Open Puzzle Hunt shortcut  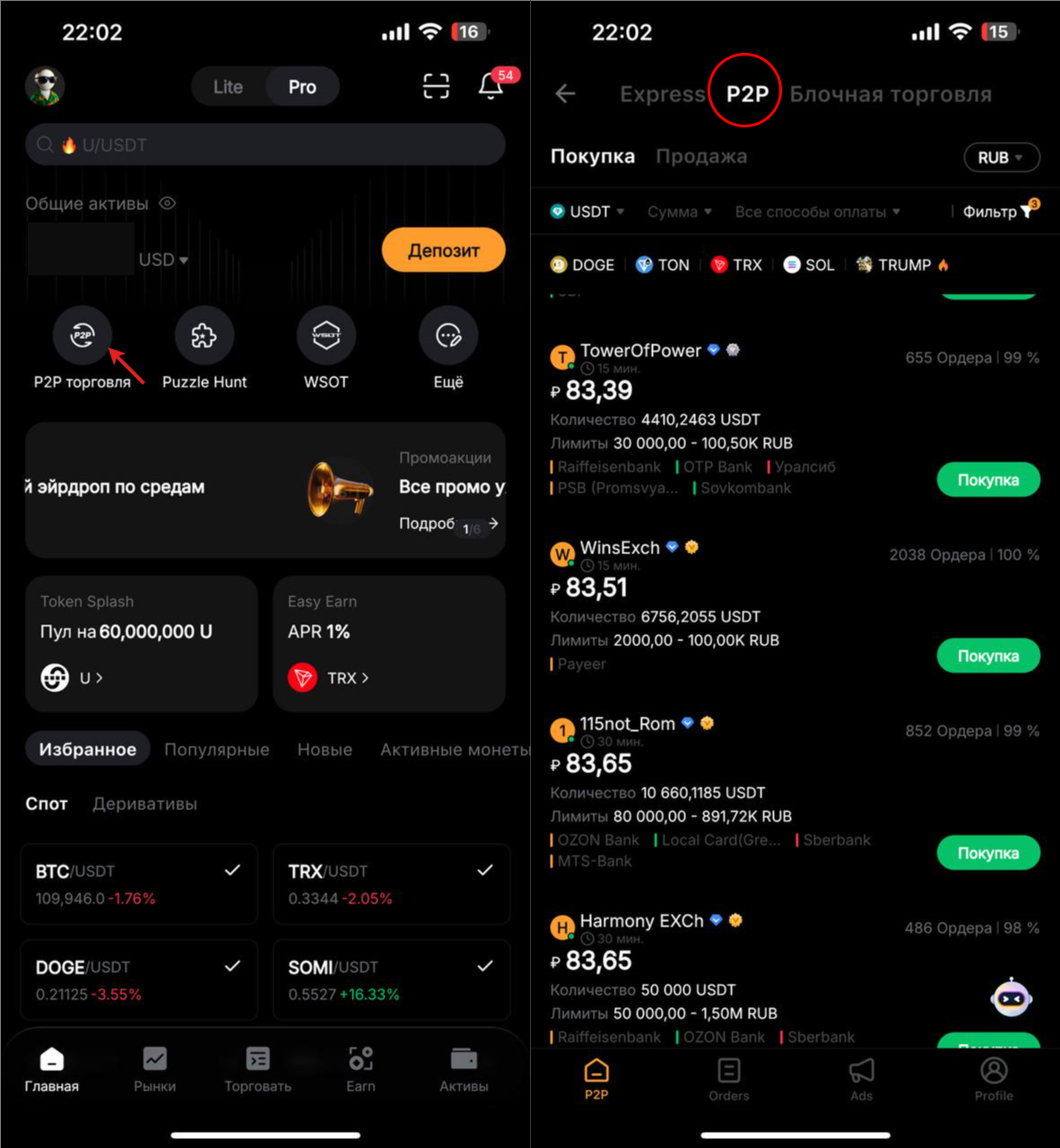(204, 335)
